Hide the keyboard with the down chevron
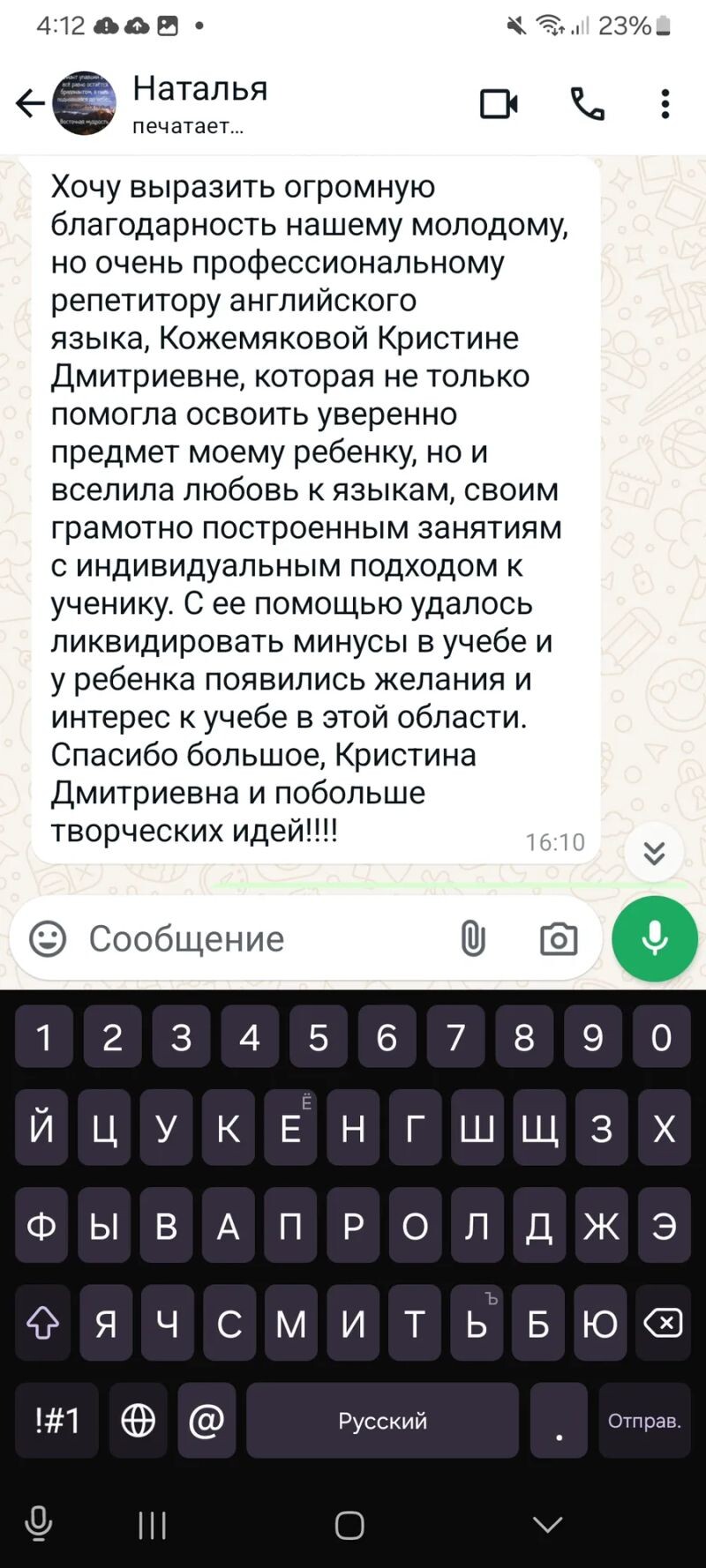Screen dimensions: 706x1568 point(548,1524)
